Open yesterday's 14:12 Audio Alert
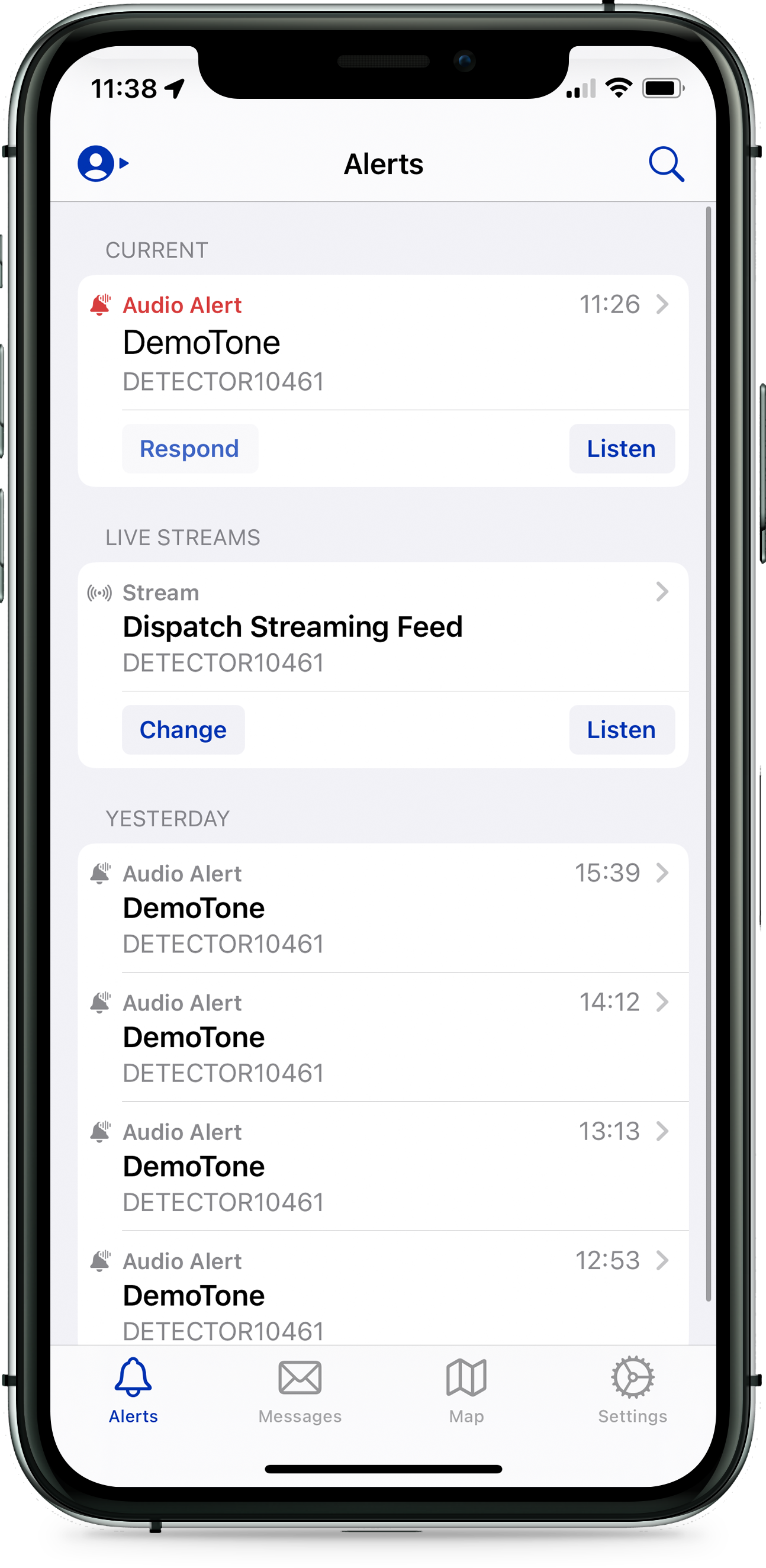 [382, 1037]
